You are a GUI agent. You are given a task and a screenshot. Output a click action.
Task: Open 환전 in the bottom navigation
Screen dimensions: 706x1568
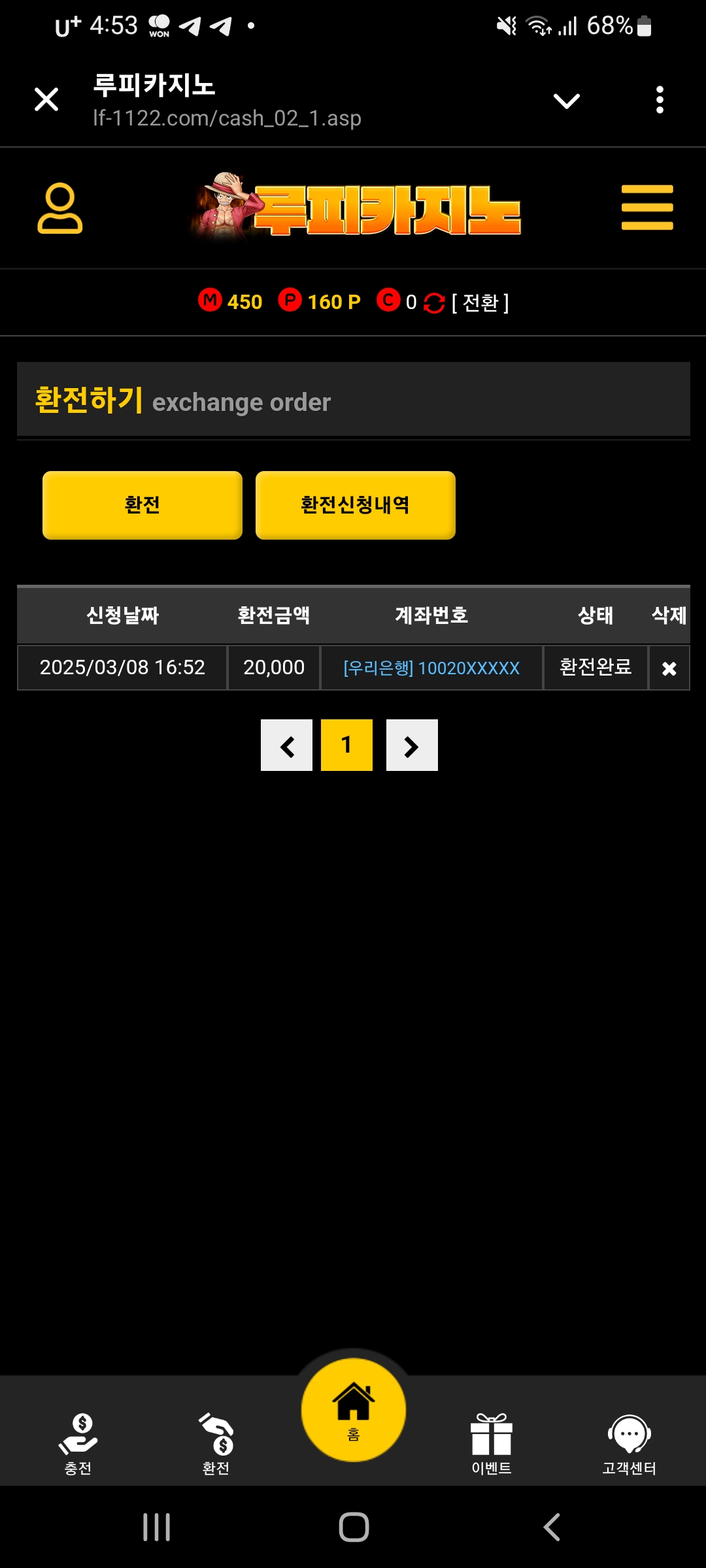tap(216, 1444)
